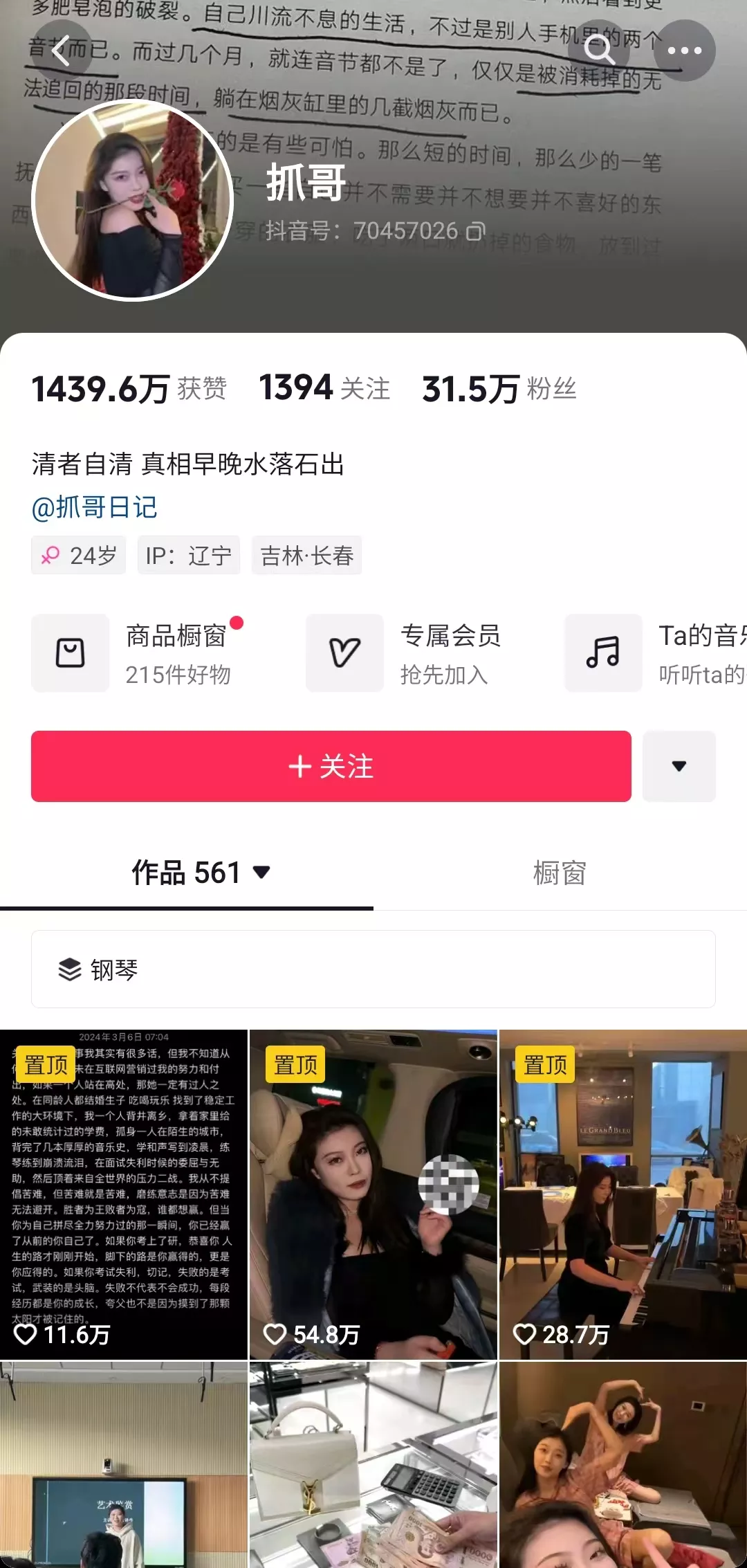Open pinned piano video with 28.7万 likes
This screenshot has height=1568, width=747.
tap(622, 1194)
